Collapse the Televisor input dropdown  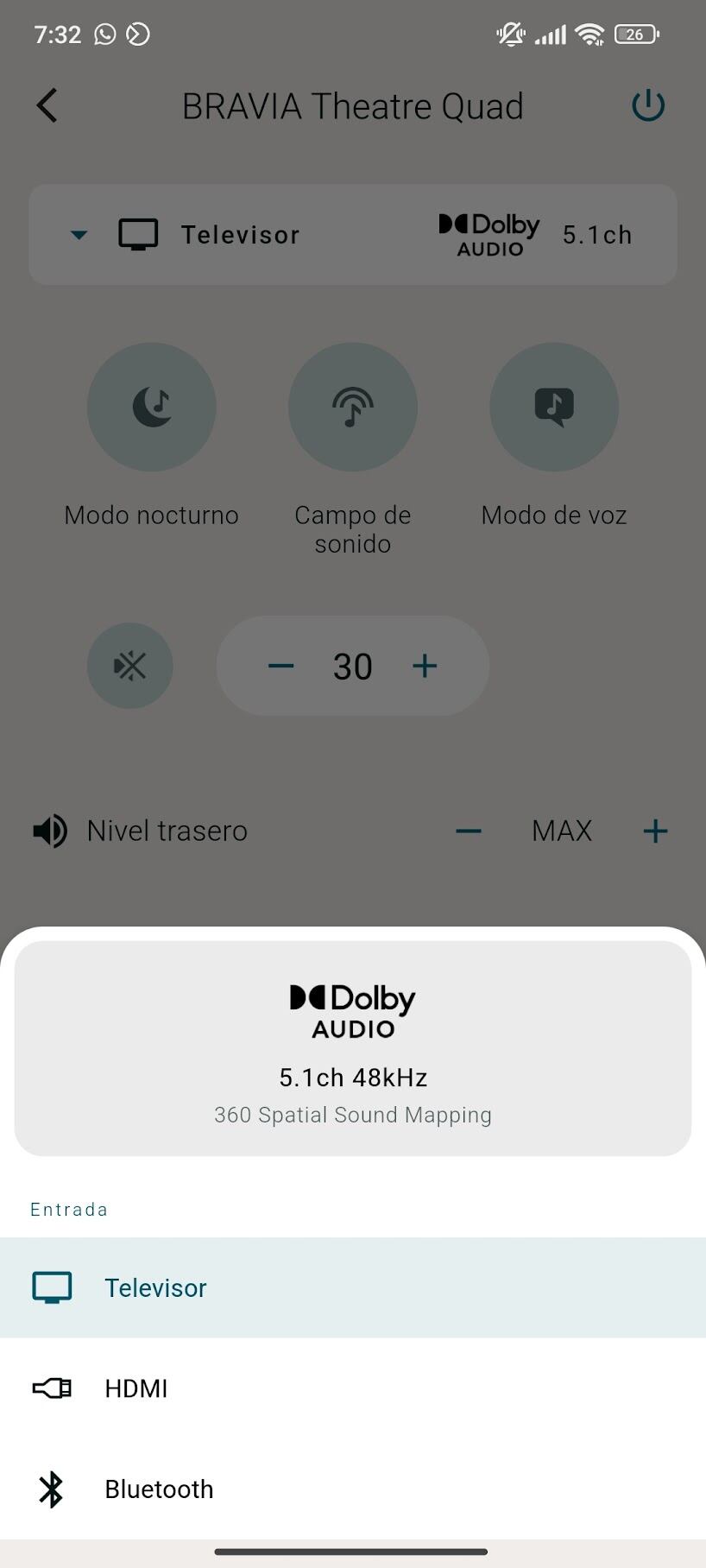79,235
